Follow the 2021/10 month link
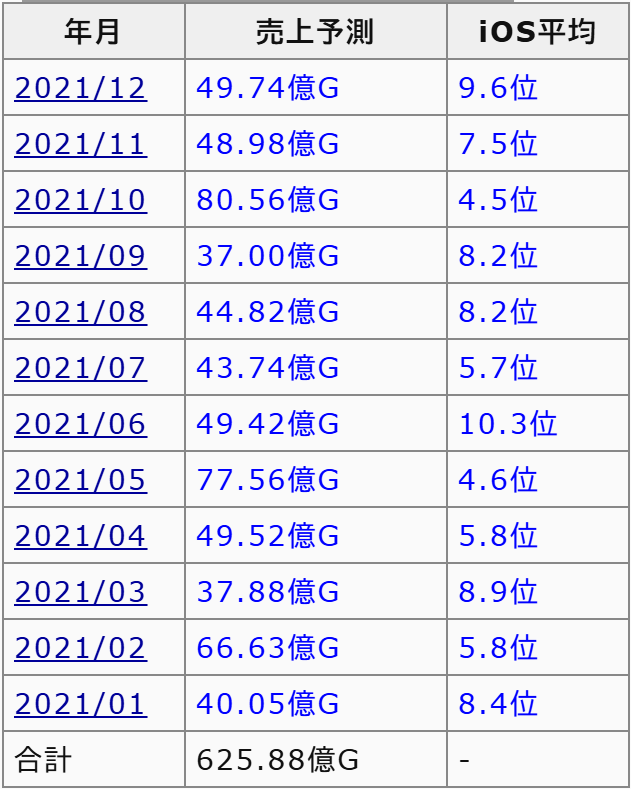This screenshot has width=631, height=789. [x=81, y=200]
